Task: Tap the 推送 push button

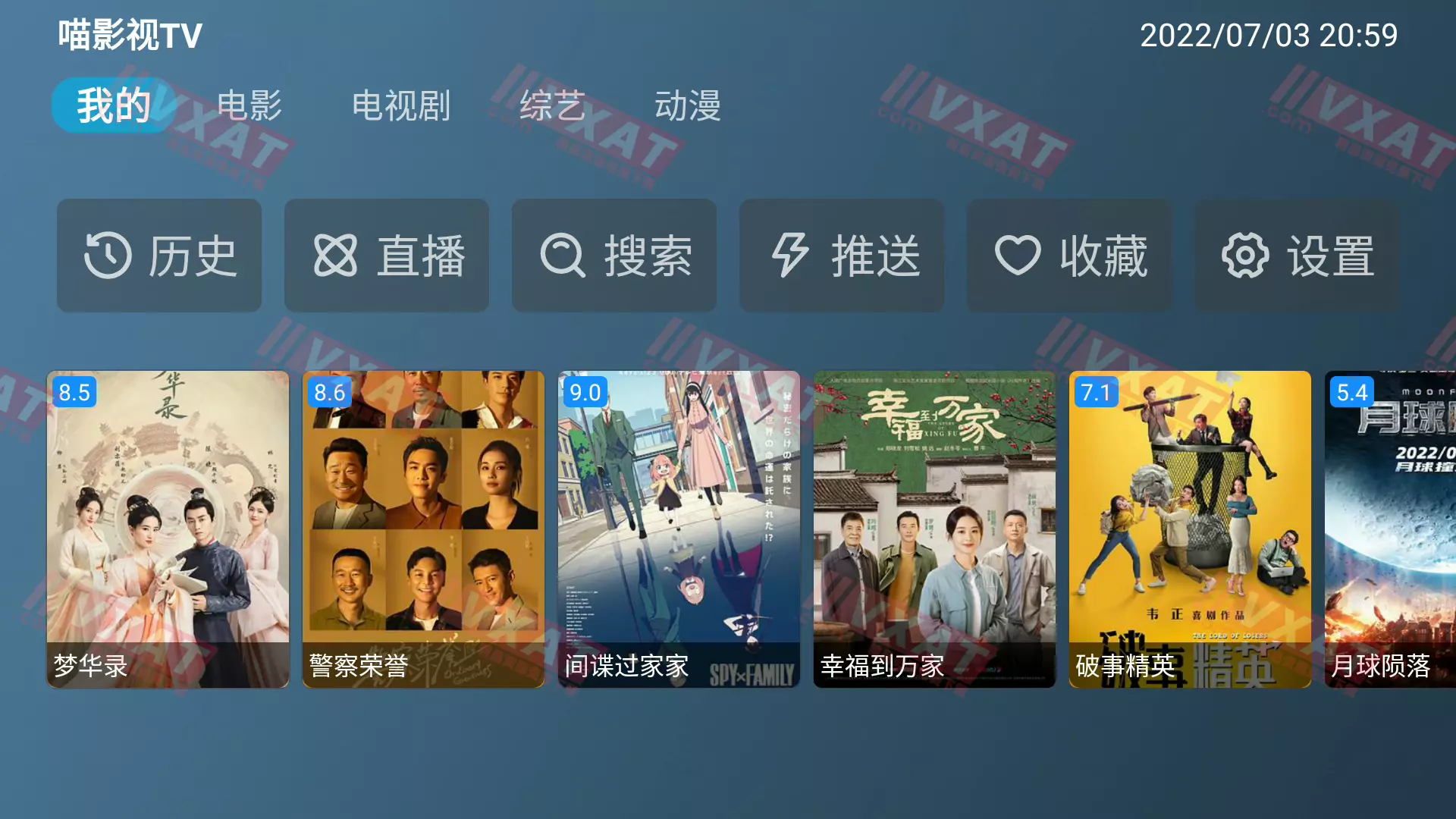Action: point(842,256)
